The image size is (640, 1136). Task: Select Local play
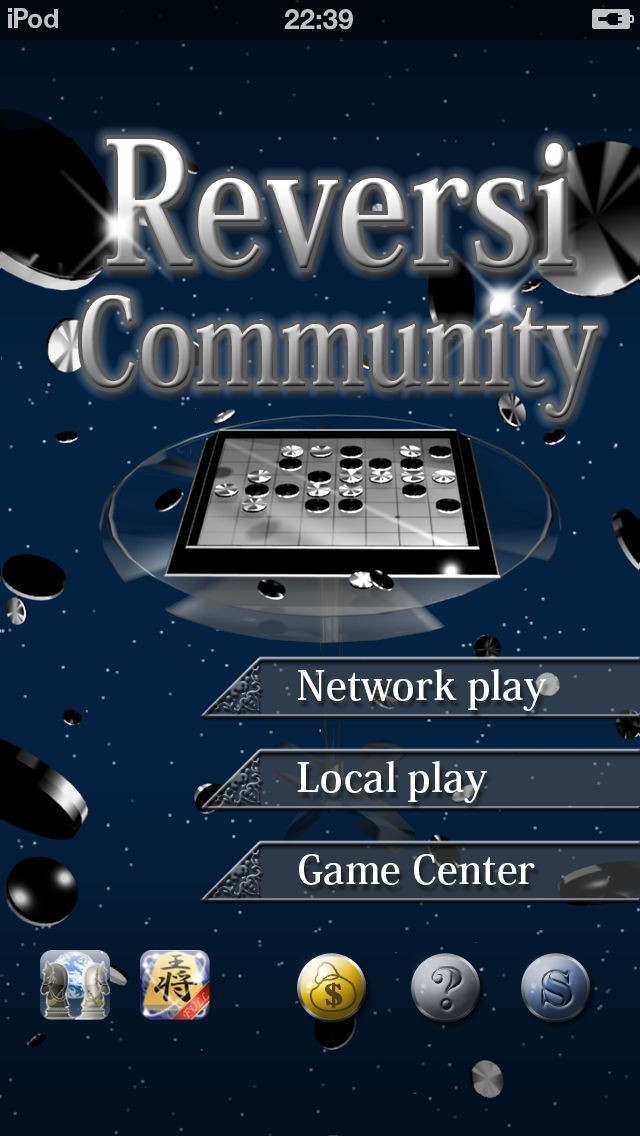(421, 779)
